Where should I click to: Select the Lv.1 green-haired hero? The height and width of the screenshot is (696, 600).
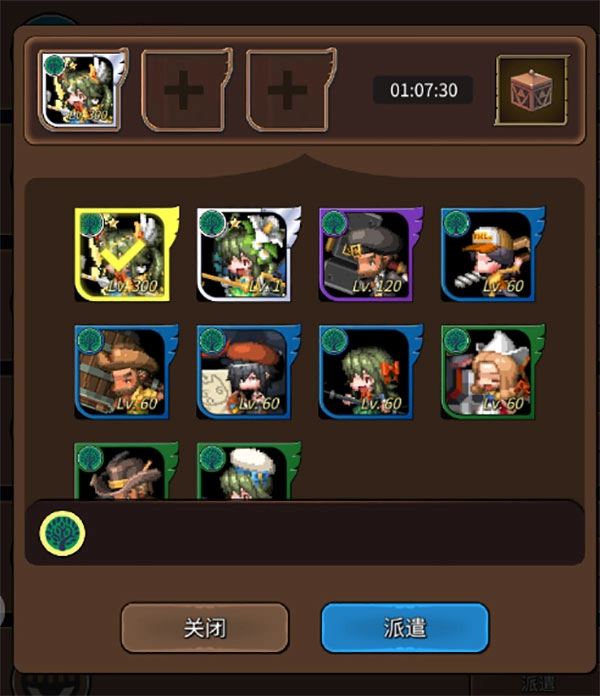(246, 254)
